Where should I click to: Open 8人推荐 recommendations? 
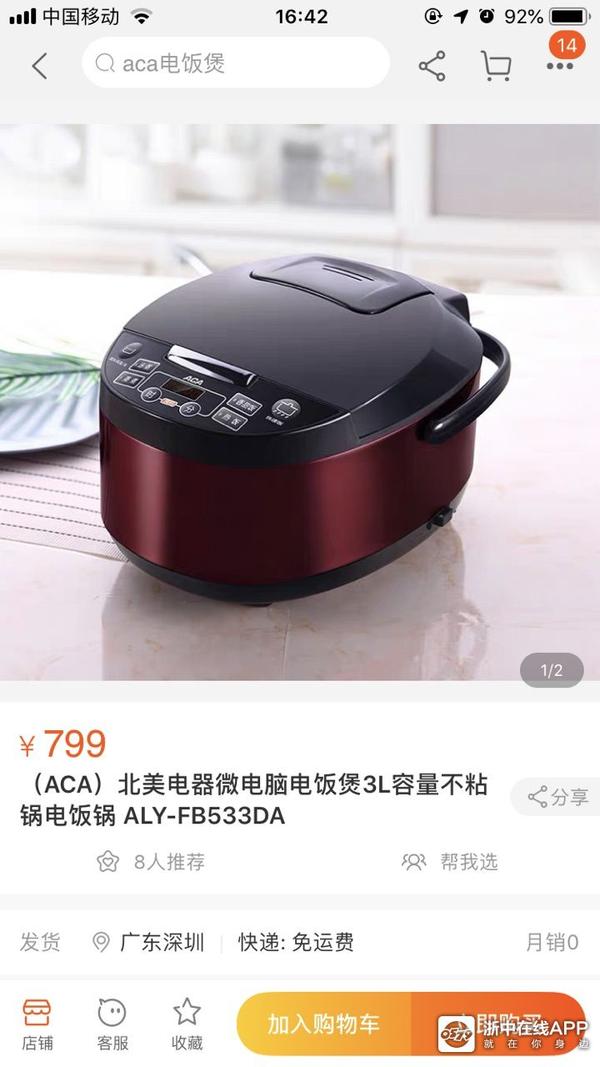152,862
